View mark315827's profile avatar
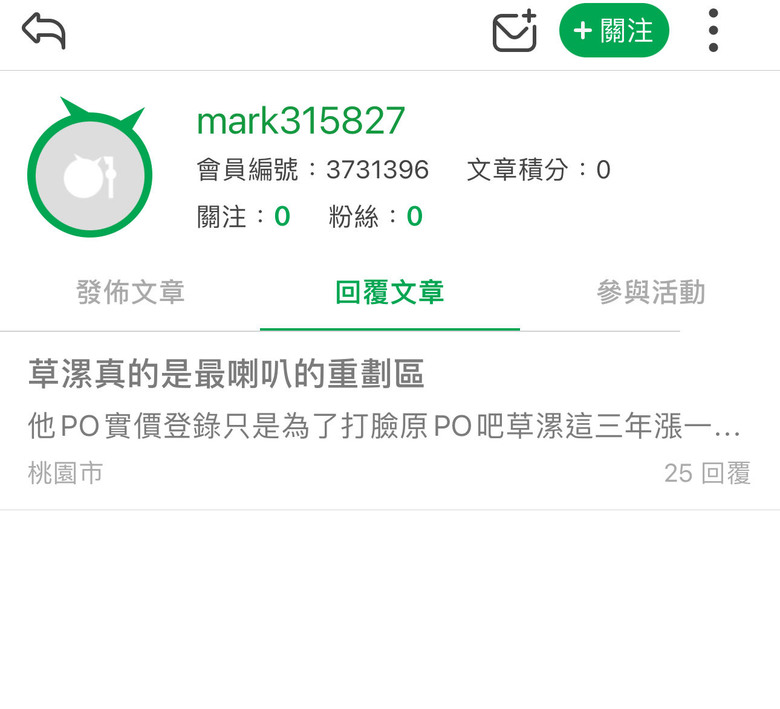Viewport: 780px width, 709px height. tap(90, 173)
